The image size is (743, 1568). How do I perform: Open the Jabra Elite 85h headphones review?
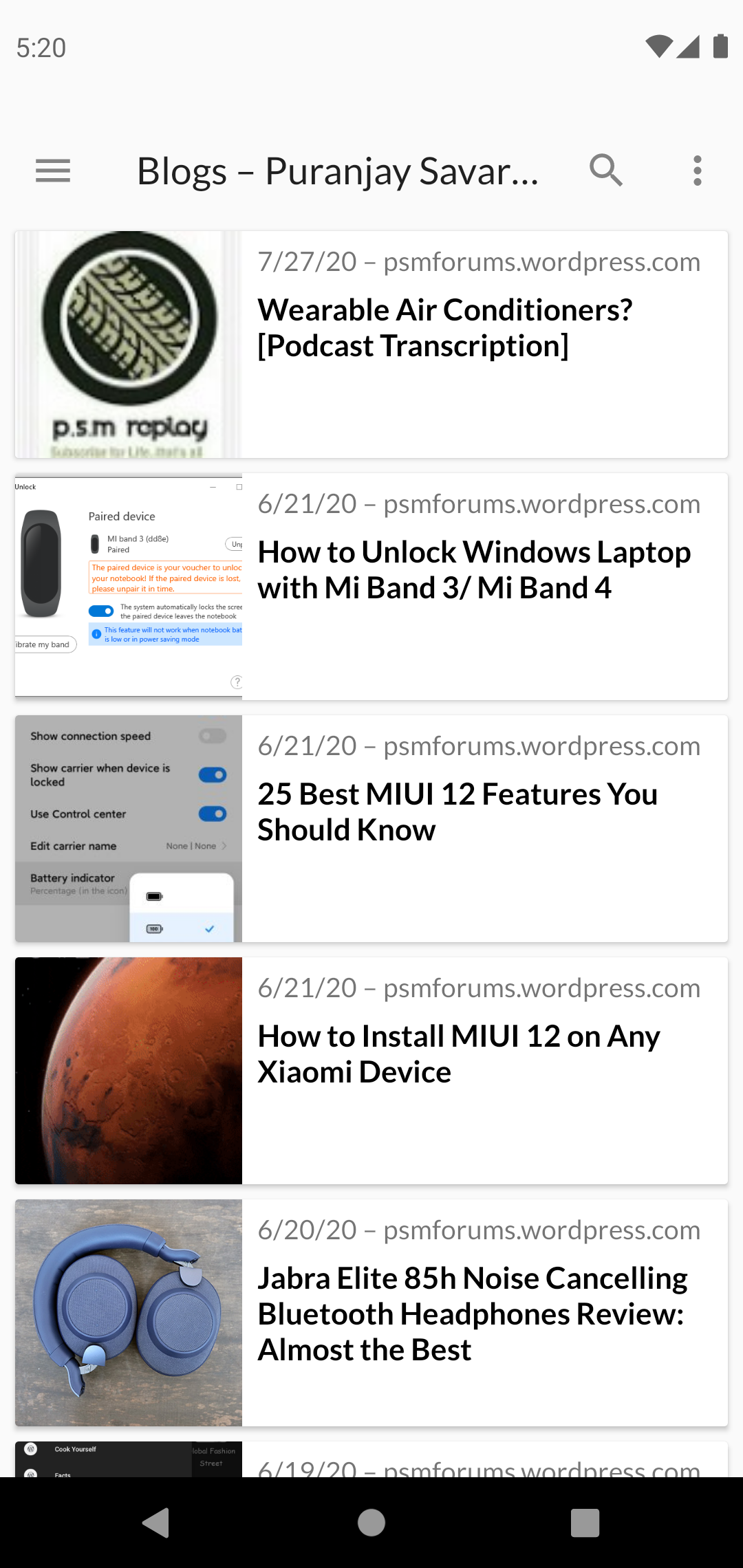[473, 1314]
